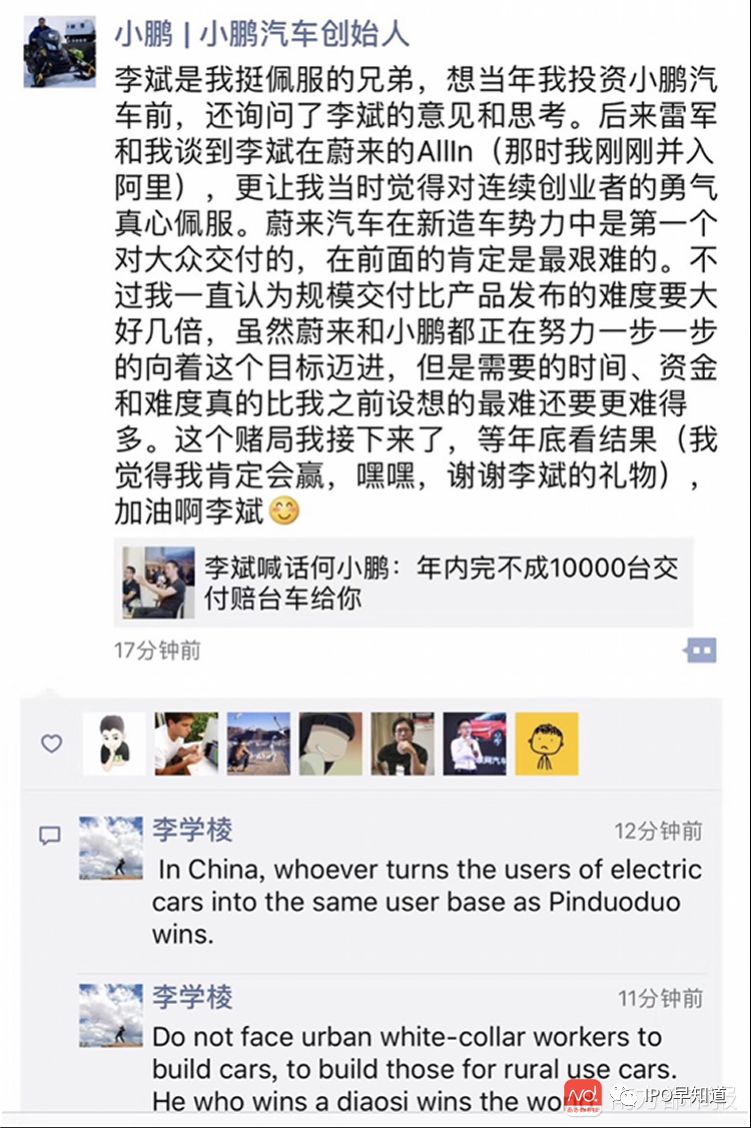The width and height of the screenshot is (751, 1128).
Task: Open the first liker's cartoon avatar
Action: 114,744
